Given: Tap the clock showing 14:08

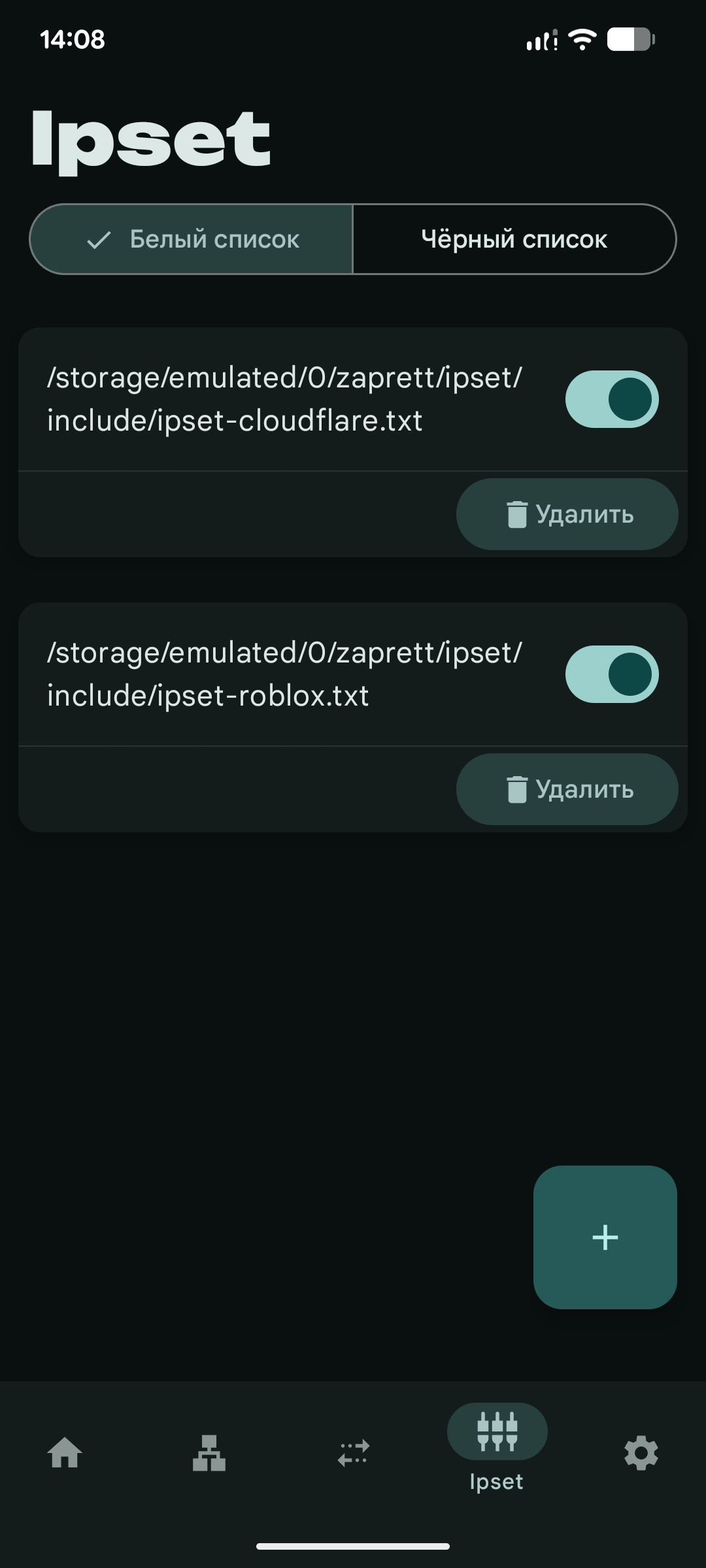Looking at the screenshot, I should click(x=71, y=39).
